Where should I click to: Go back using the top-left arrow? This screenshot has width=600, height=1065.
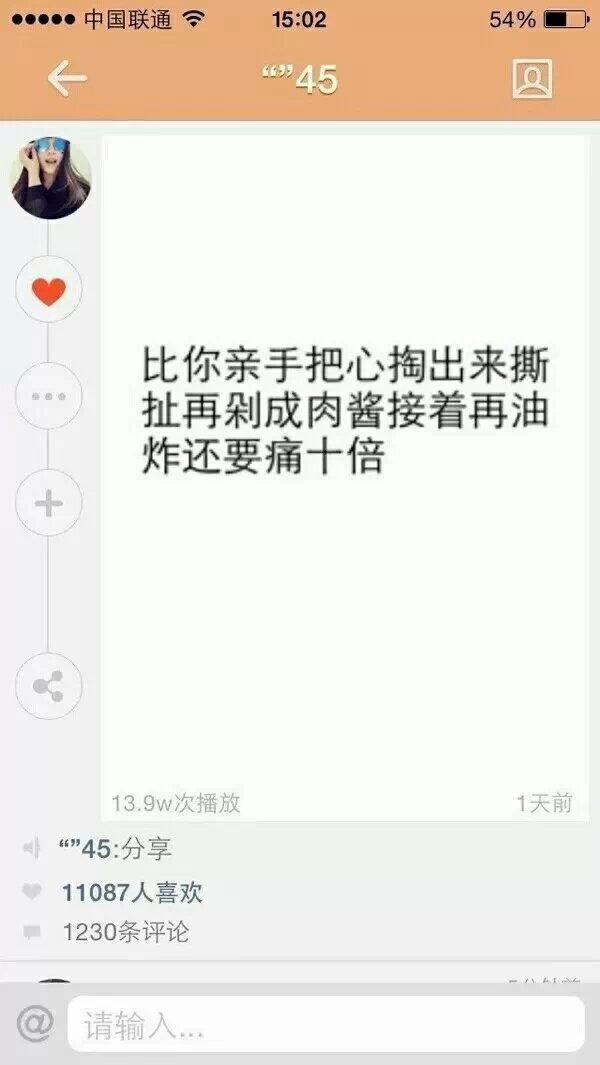(67, 78)
